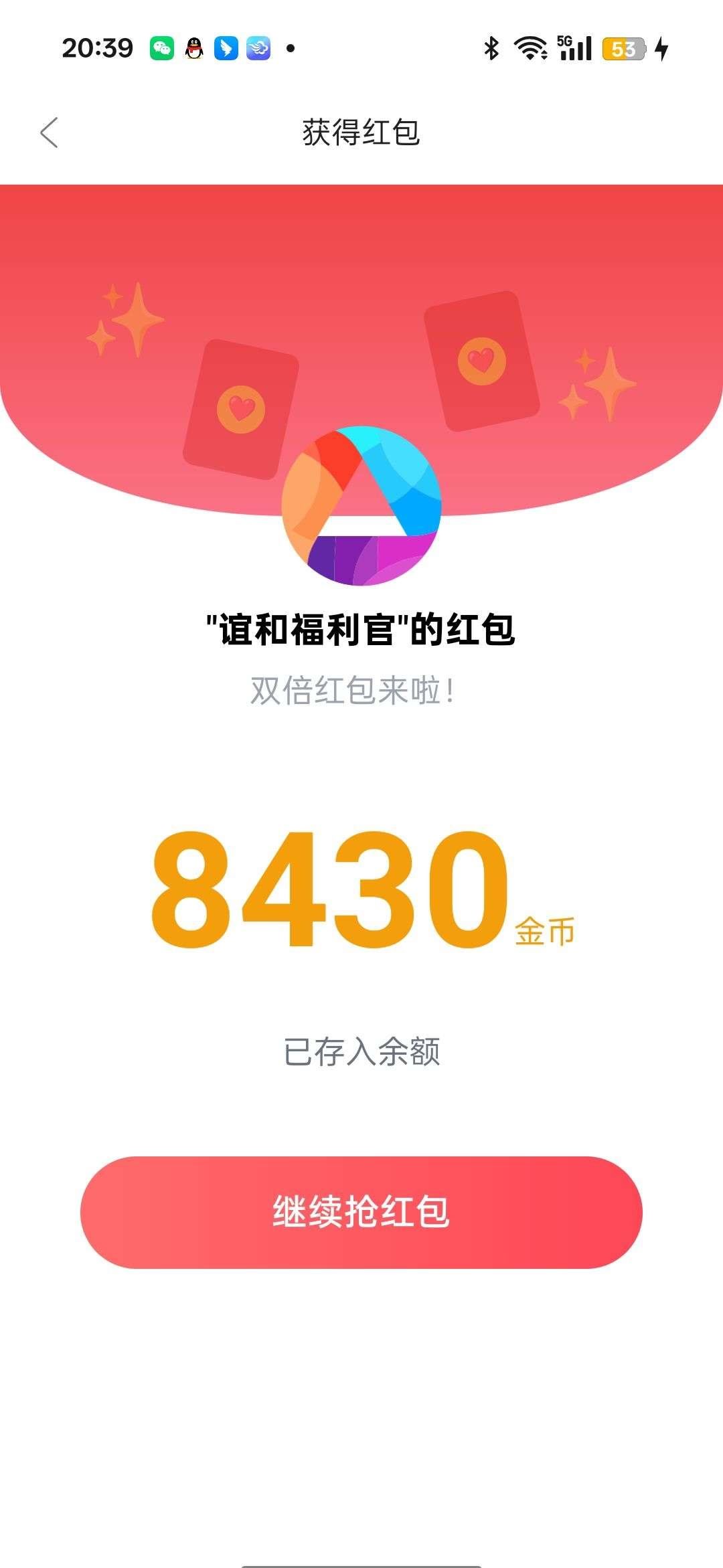This screenshot has height=1568, width=723.
Task: Go back from the 获得红包 page
Action: pyautogui.click(x=49, y=133)
